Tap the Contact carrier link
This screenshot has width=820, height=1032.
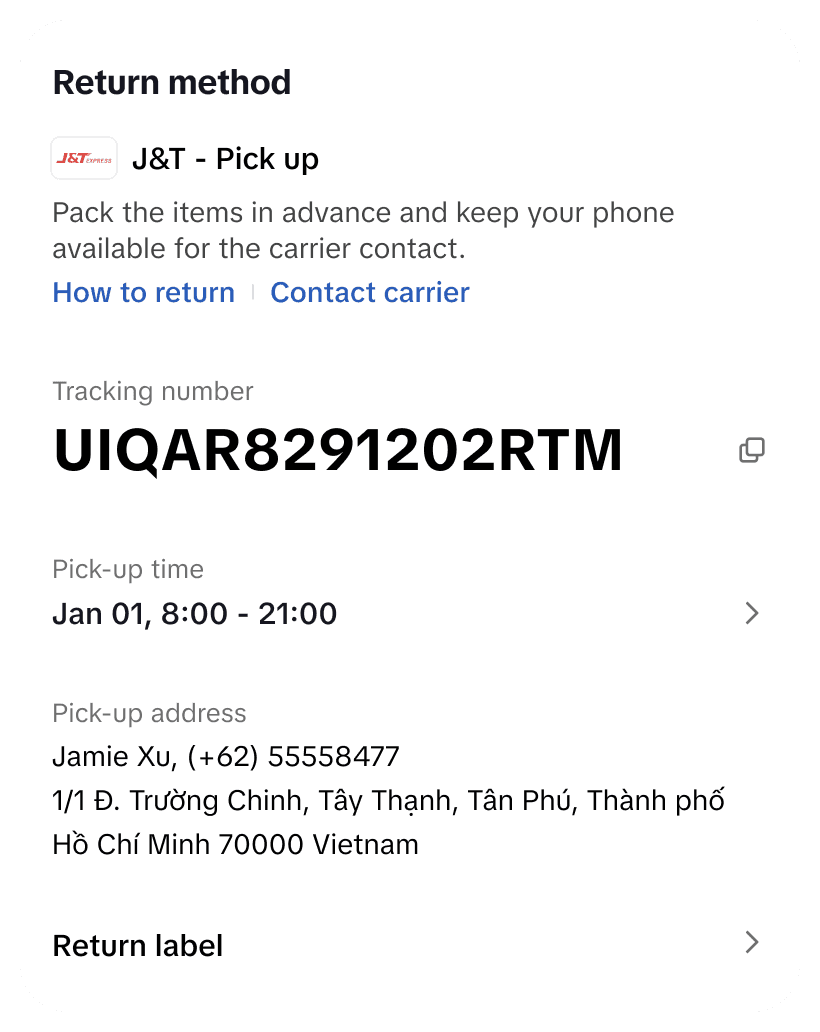[370, 292]
